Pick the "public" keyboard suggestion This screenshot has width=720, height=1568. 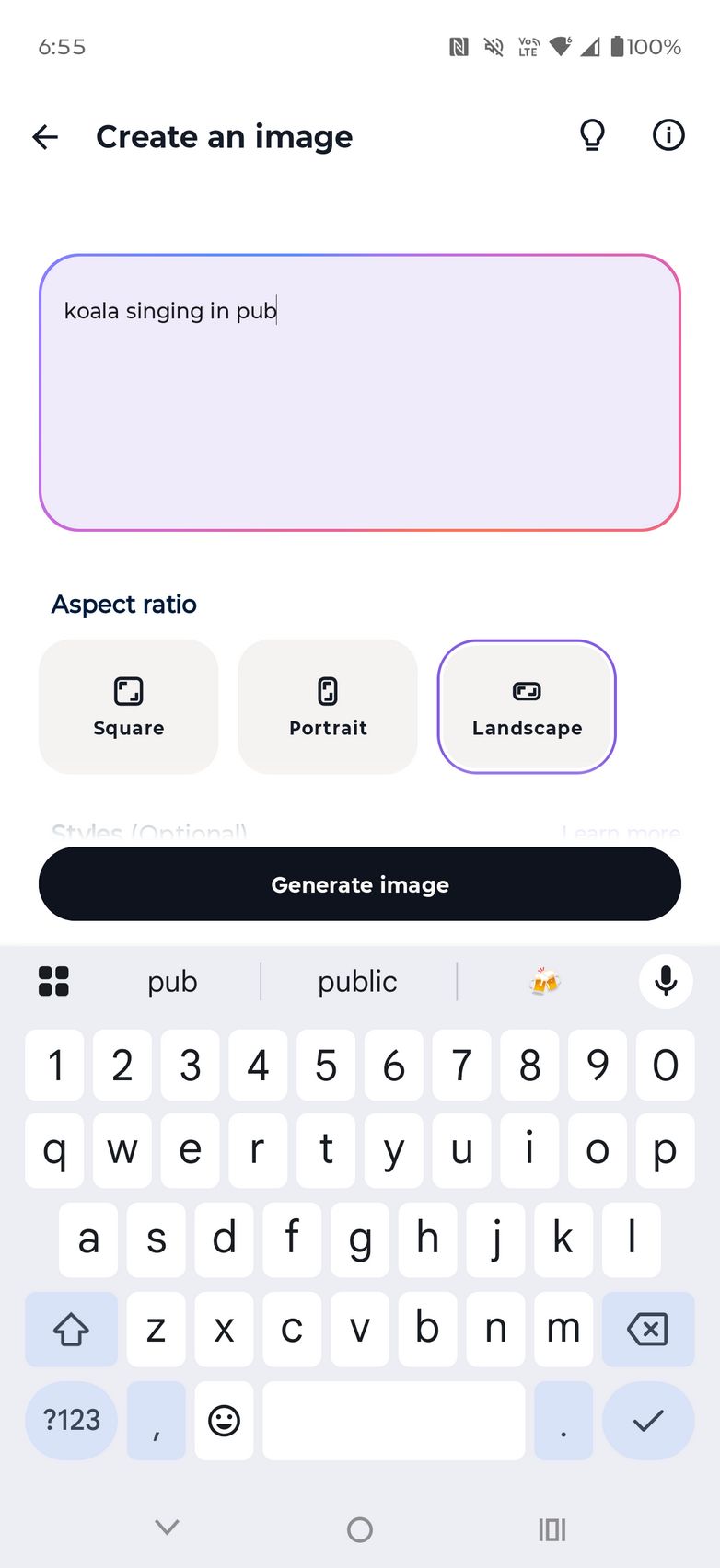click(x=357, y=982)
